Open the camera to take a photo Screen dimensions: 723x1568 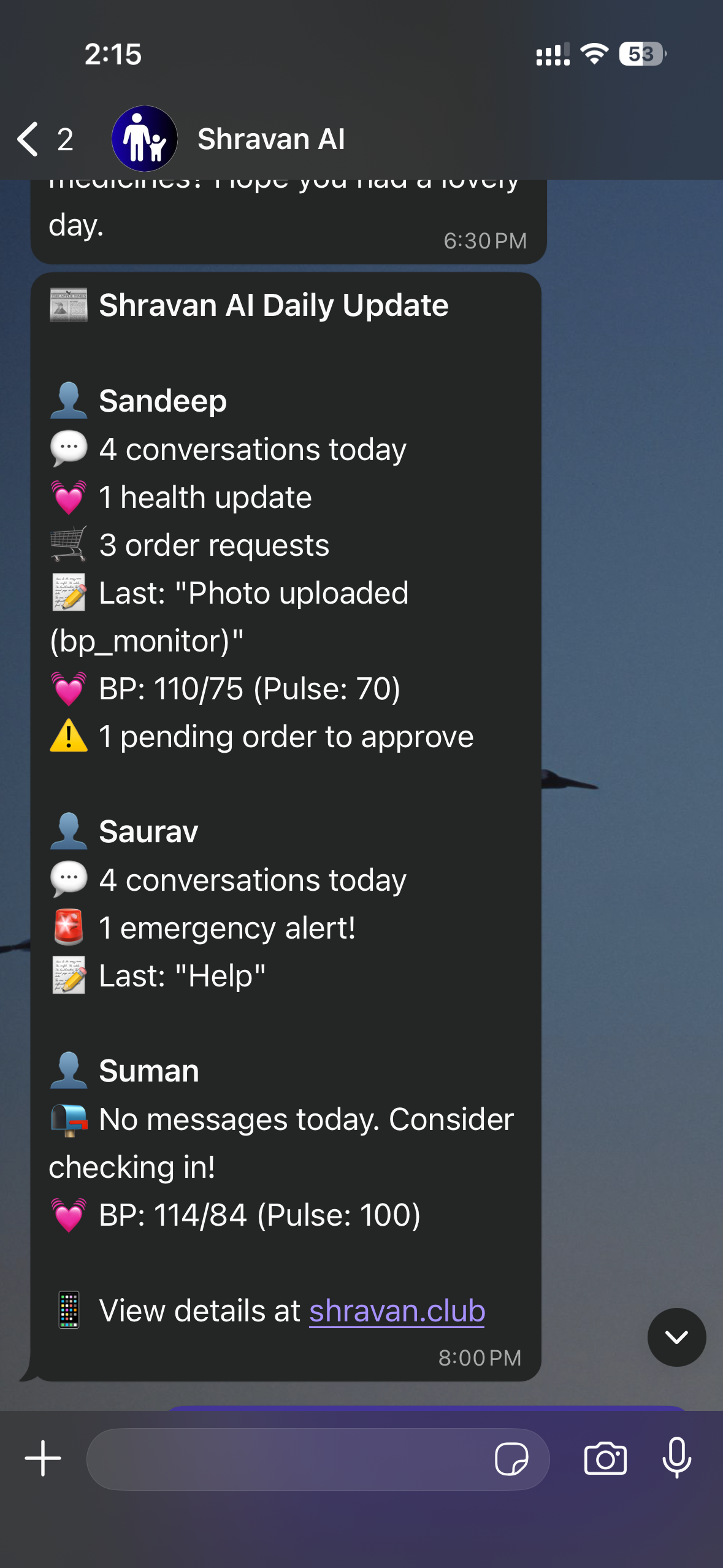(x=605, y=1458)
